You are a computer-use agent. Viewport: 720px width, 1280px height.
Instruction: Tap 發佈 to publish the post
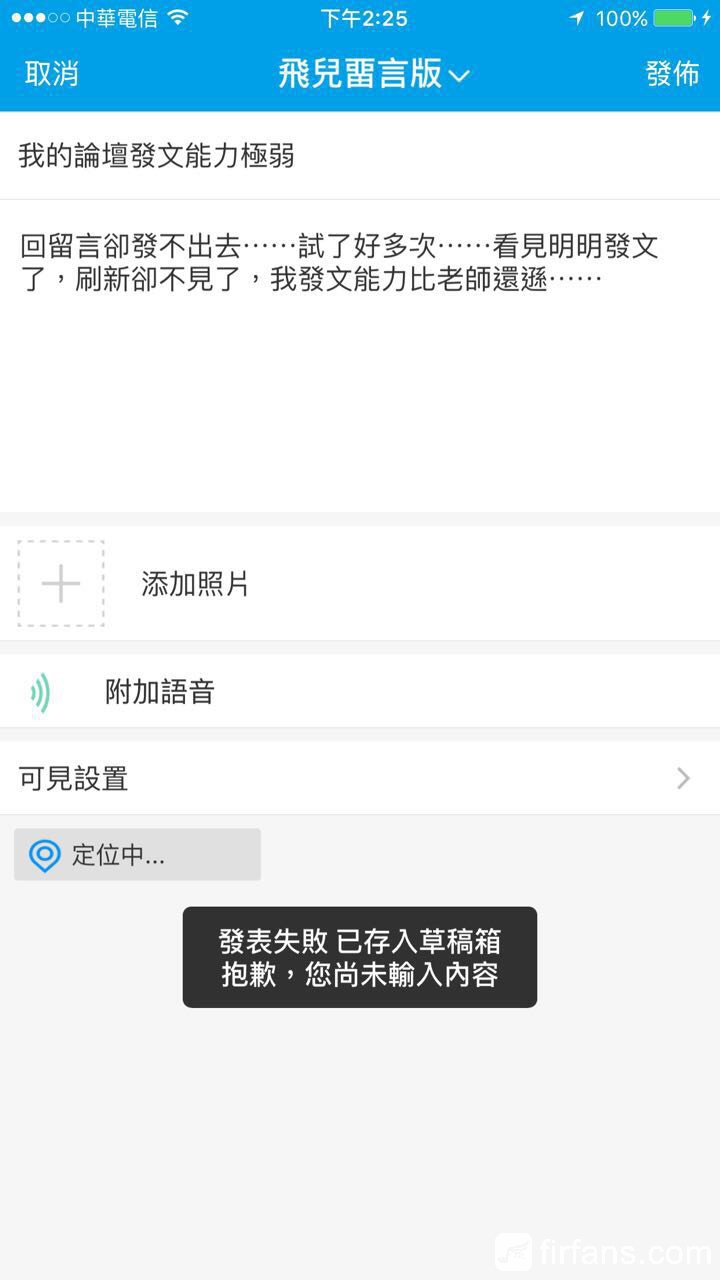click(672, 74)
